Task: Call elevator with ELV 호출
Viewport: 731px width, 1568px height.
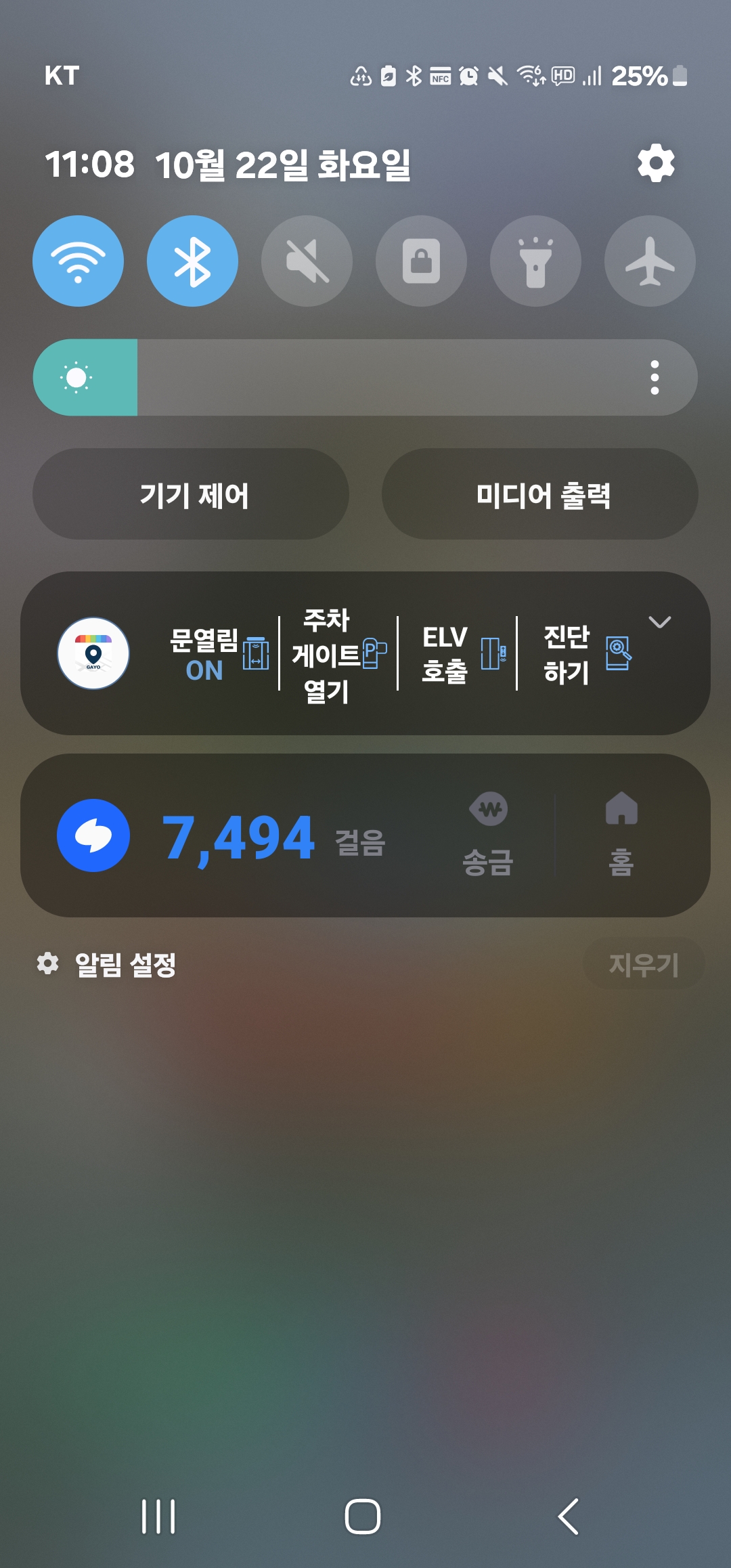Action: coord(462,654)
